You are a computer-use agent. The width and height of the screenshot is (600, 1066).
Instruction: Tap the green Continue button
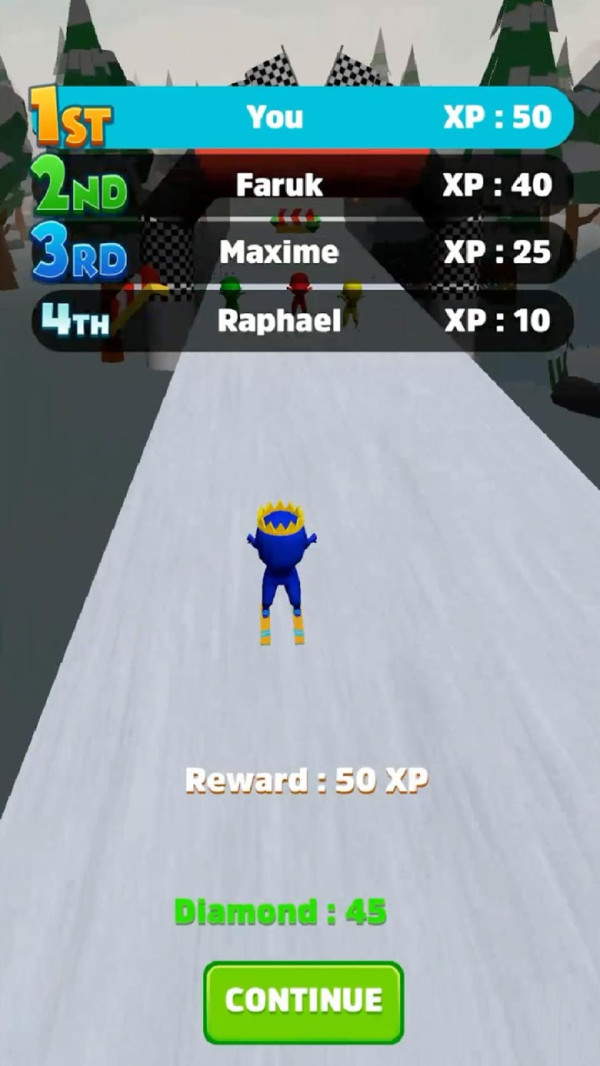(x=303, y=1001)
